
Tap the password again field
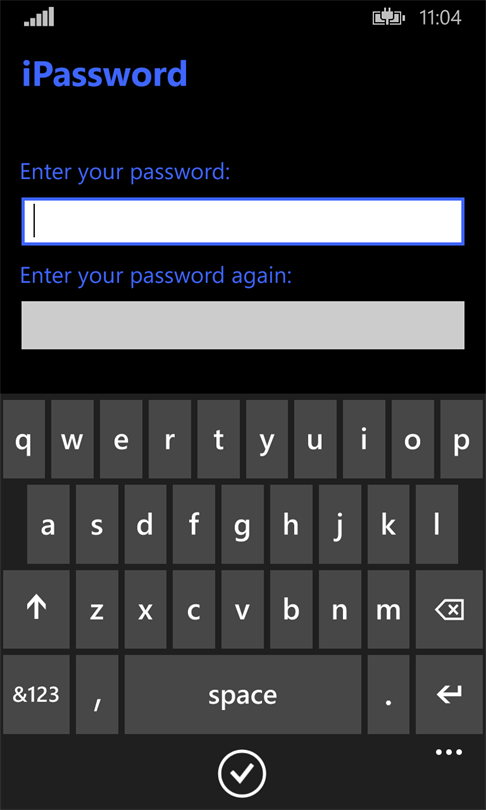(x=243, y=325)
